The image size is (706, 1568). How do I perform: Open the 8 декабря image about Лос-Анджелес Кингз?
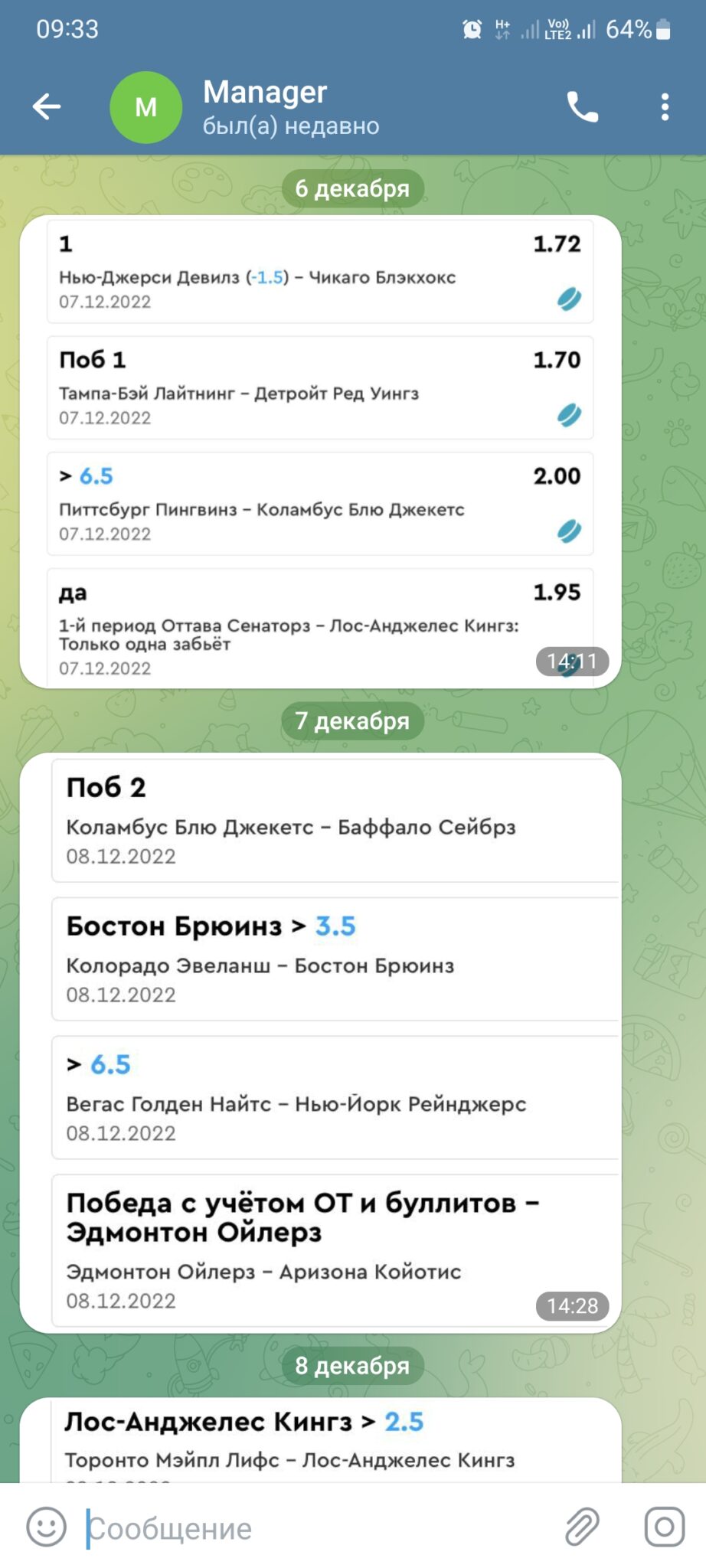pyautogui.click(x=320, y=1440)
